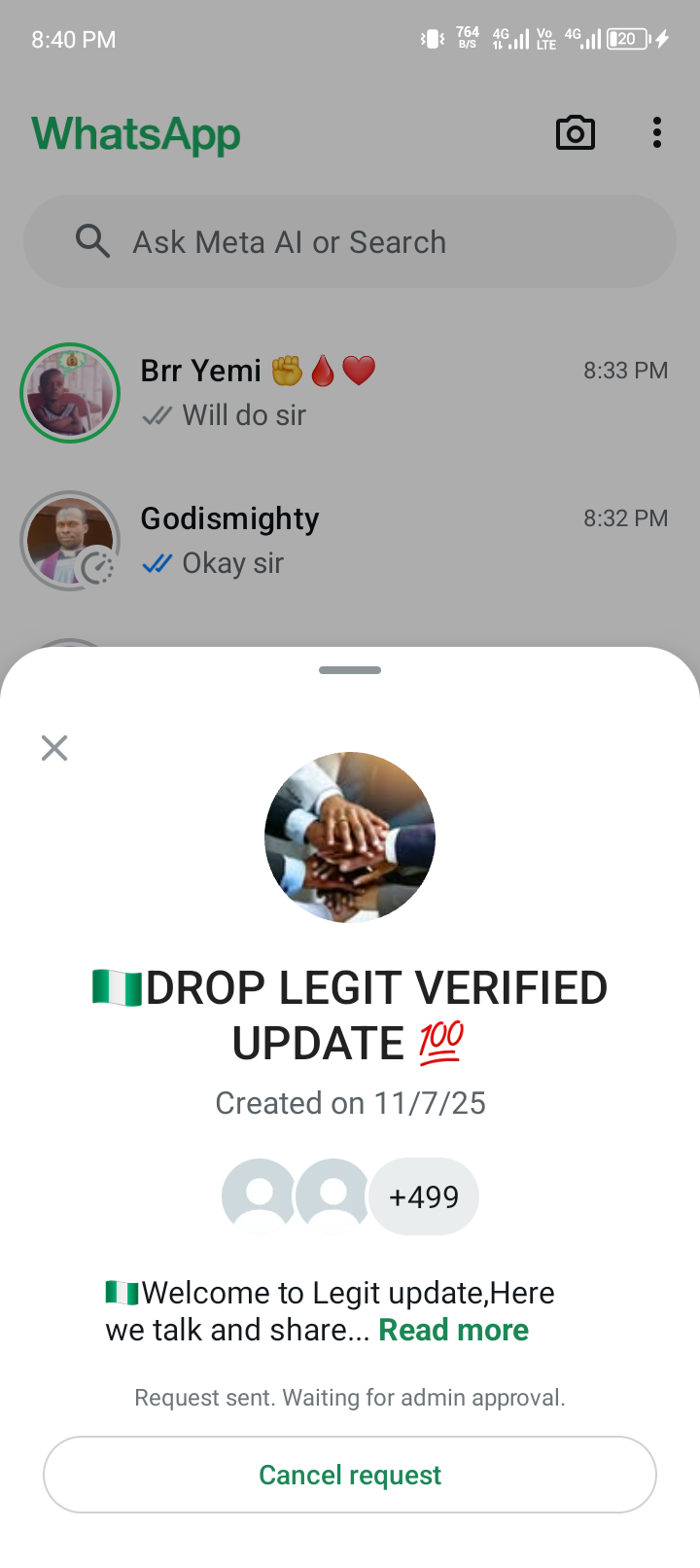View the +499 group members
The image size is (700, 1568).
point(424,1196)
